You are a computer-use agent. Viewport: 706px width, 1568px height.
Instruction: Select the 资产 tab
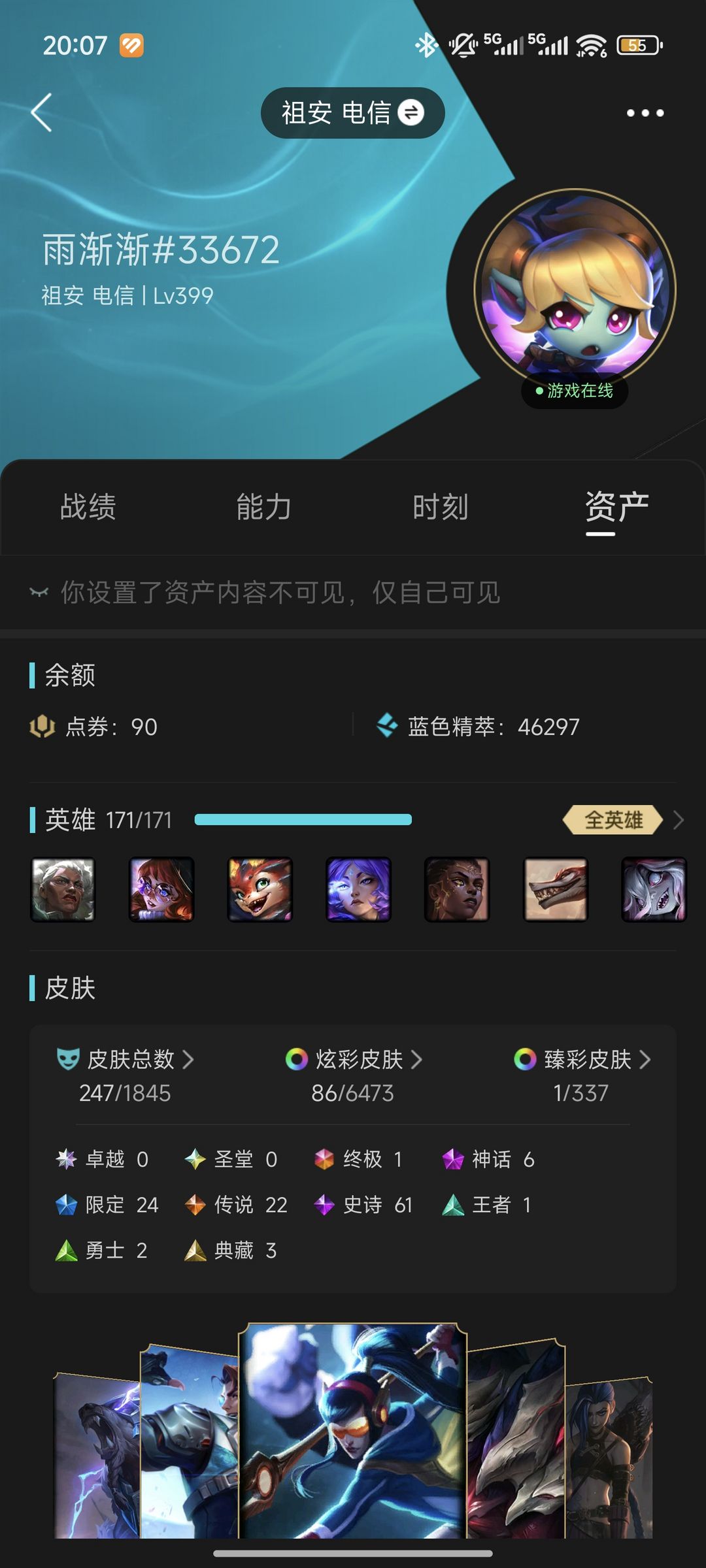point(616,508)
